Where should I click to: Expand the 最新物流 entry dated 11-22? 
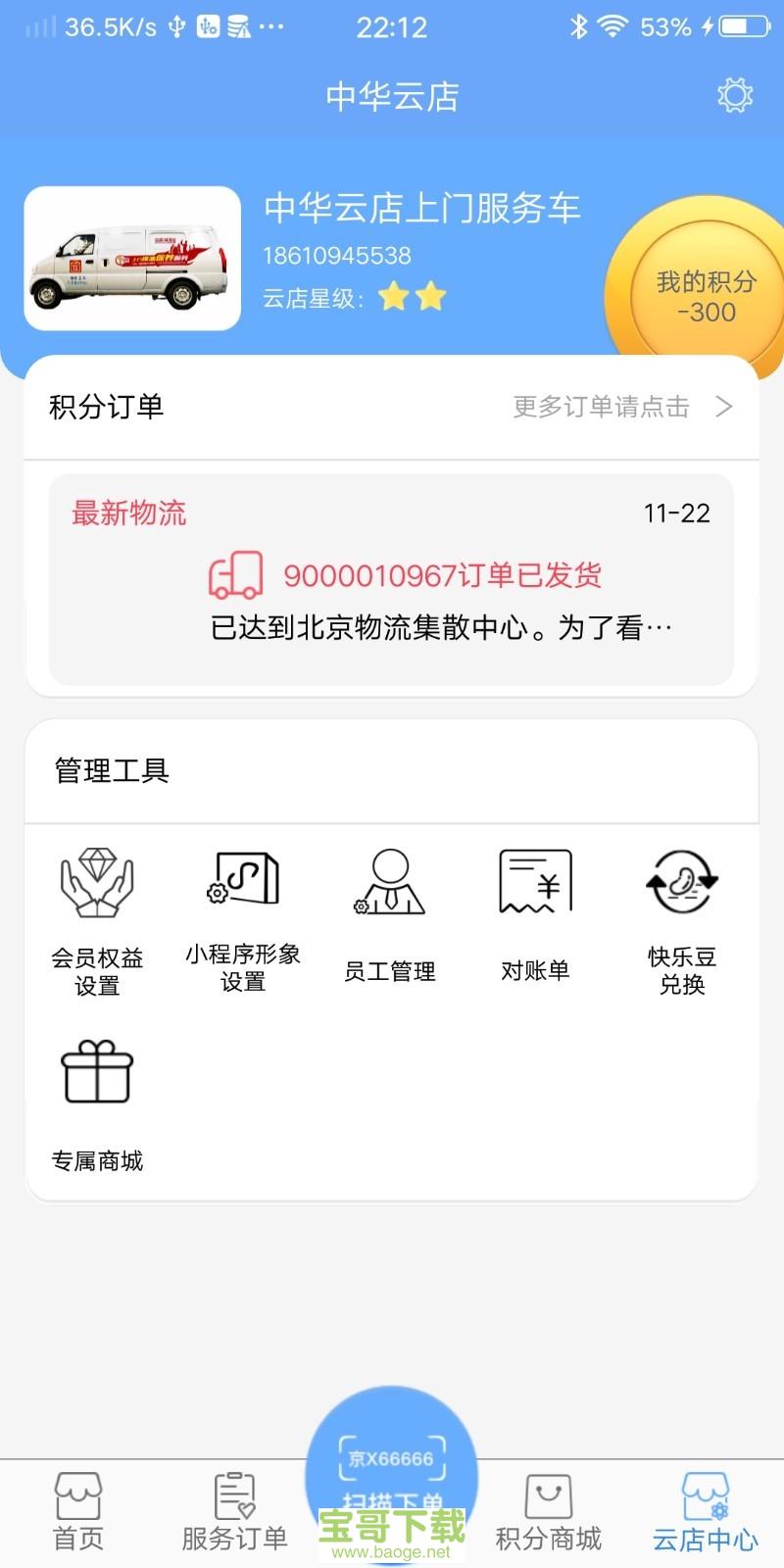tap(129, 514)
